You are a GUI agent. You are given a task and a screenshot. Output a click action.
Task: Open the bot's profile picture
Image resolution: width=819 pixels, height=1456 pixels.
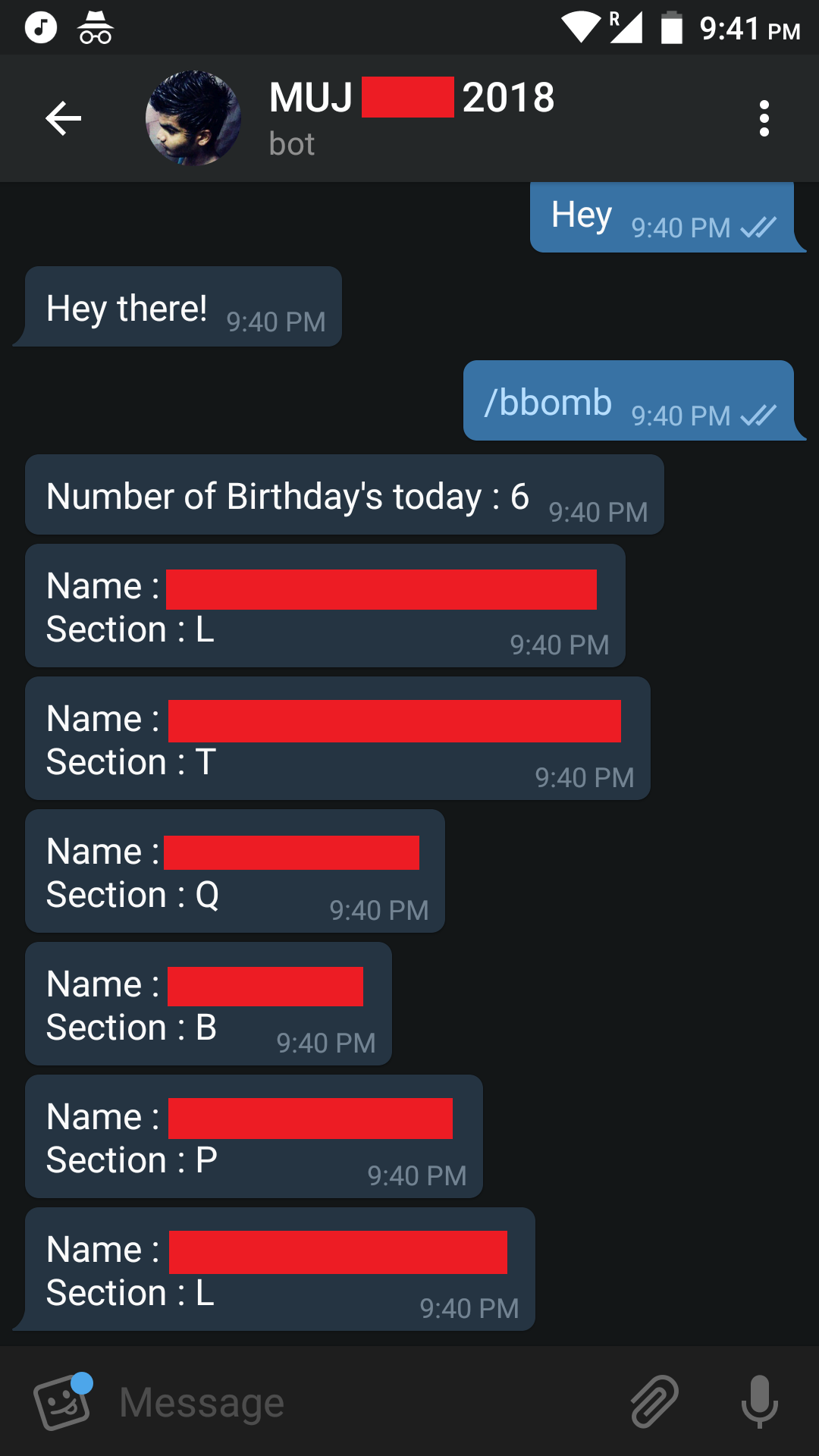193,118
